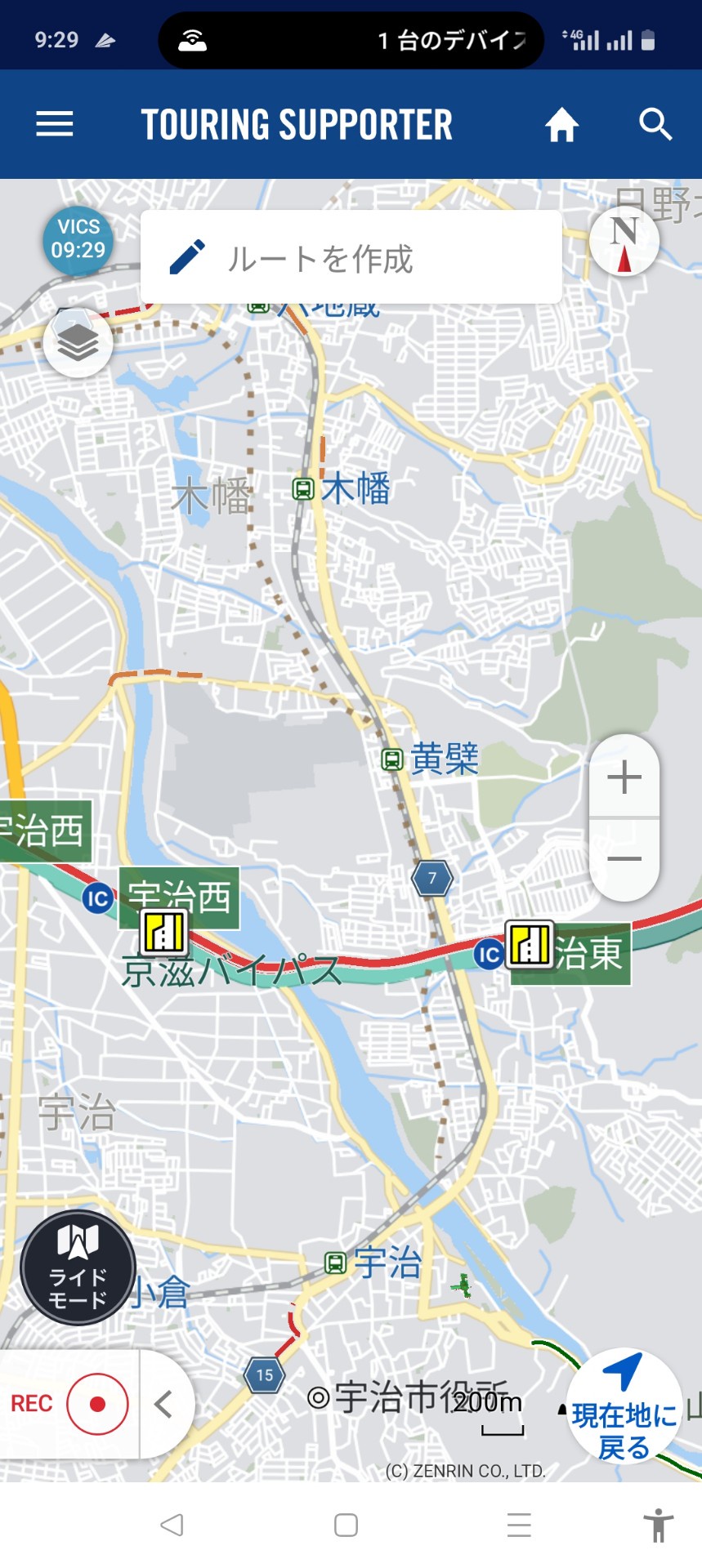
Task: Tap the system back button
Action: click(172, 1525)
